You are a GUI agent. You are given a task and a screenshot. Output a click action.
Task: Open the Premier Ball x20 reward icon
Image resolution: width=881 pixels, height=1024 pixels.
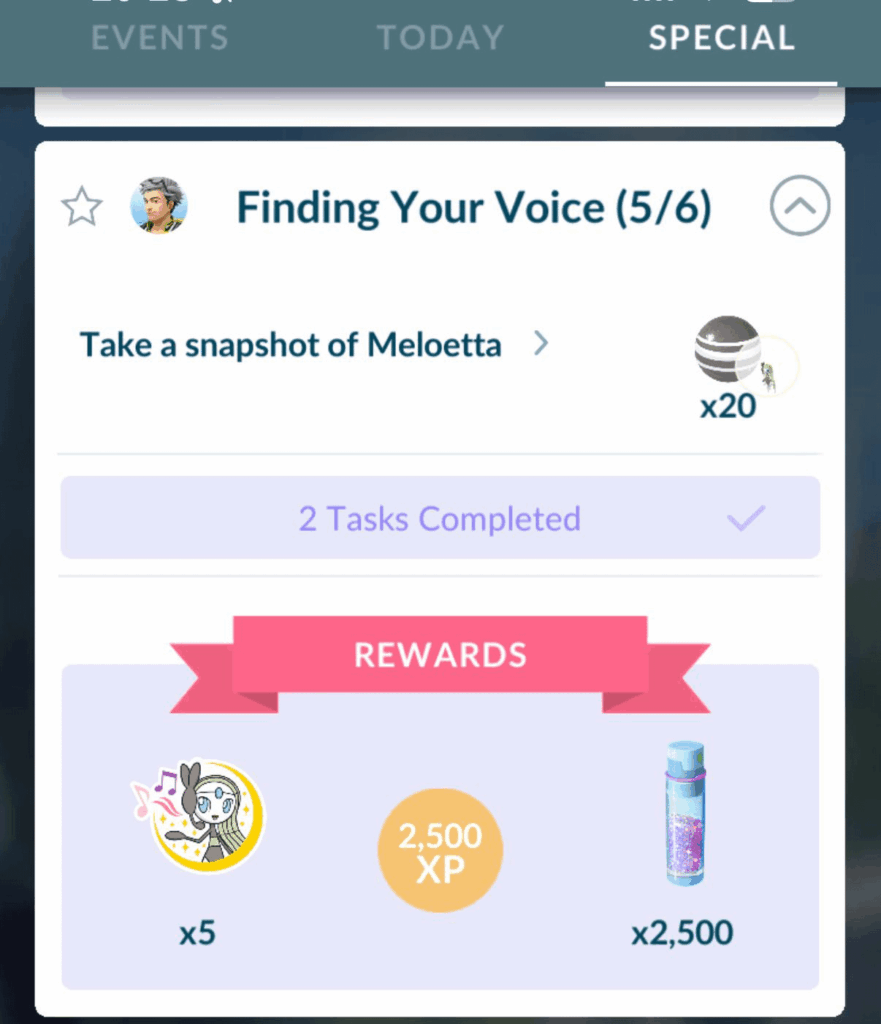(728, 360)
